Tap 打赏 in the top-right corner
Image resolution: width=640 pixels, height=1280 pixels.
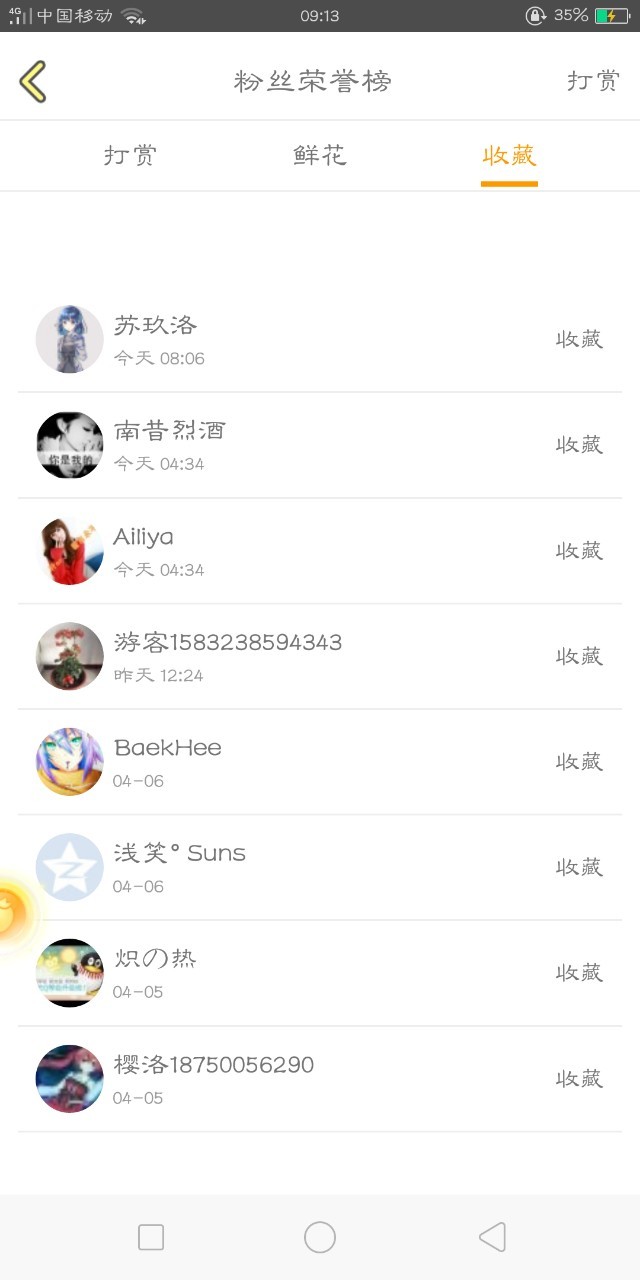point(593,81)
